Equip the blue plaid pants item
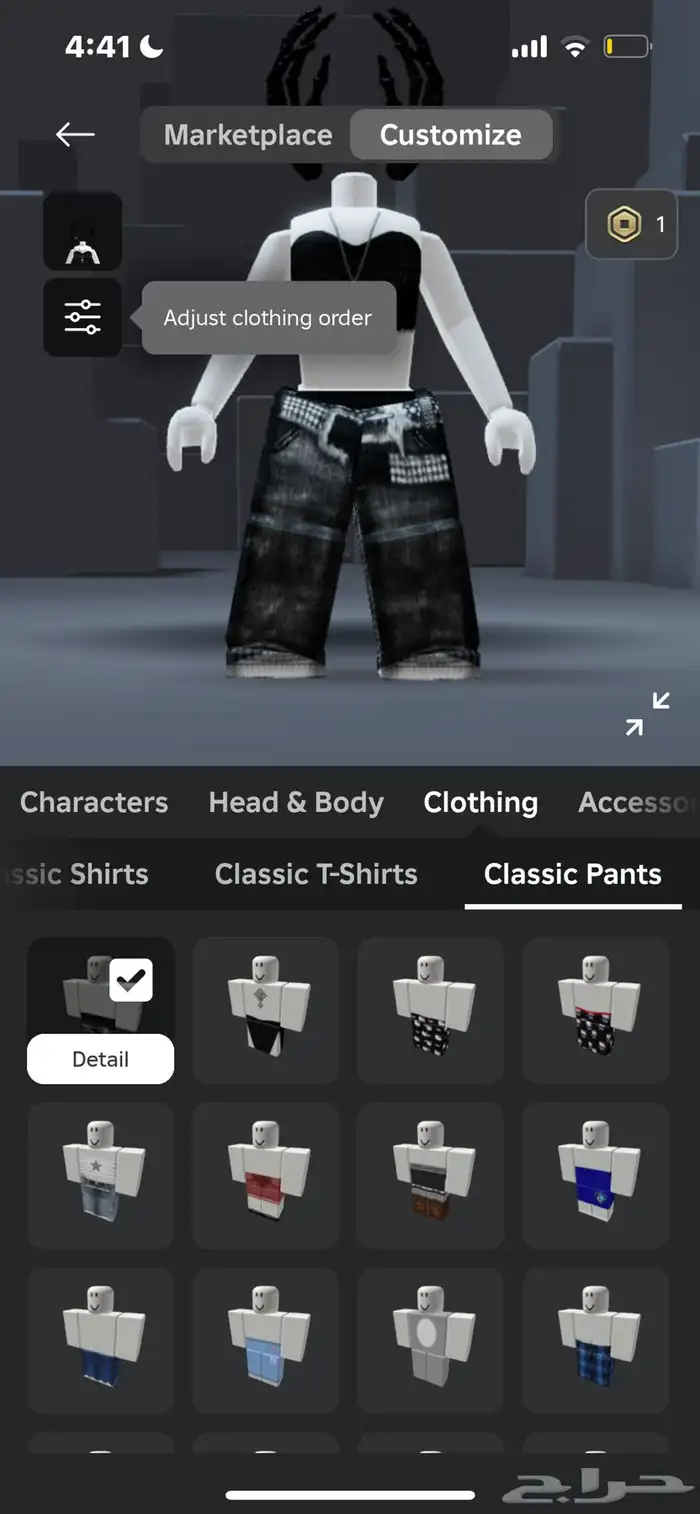 (x=596, y=1340)
